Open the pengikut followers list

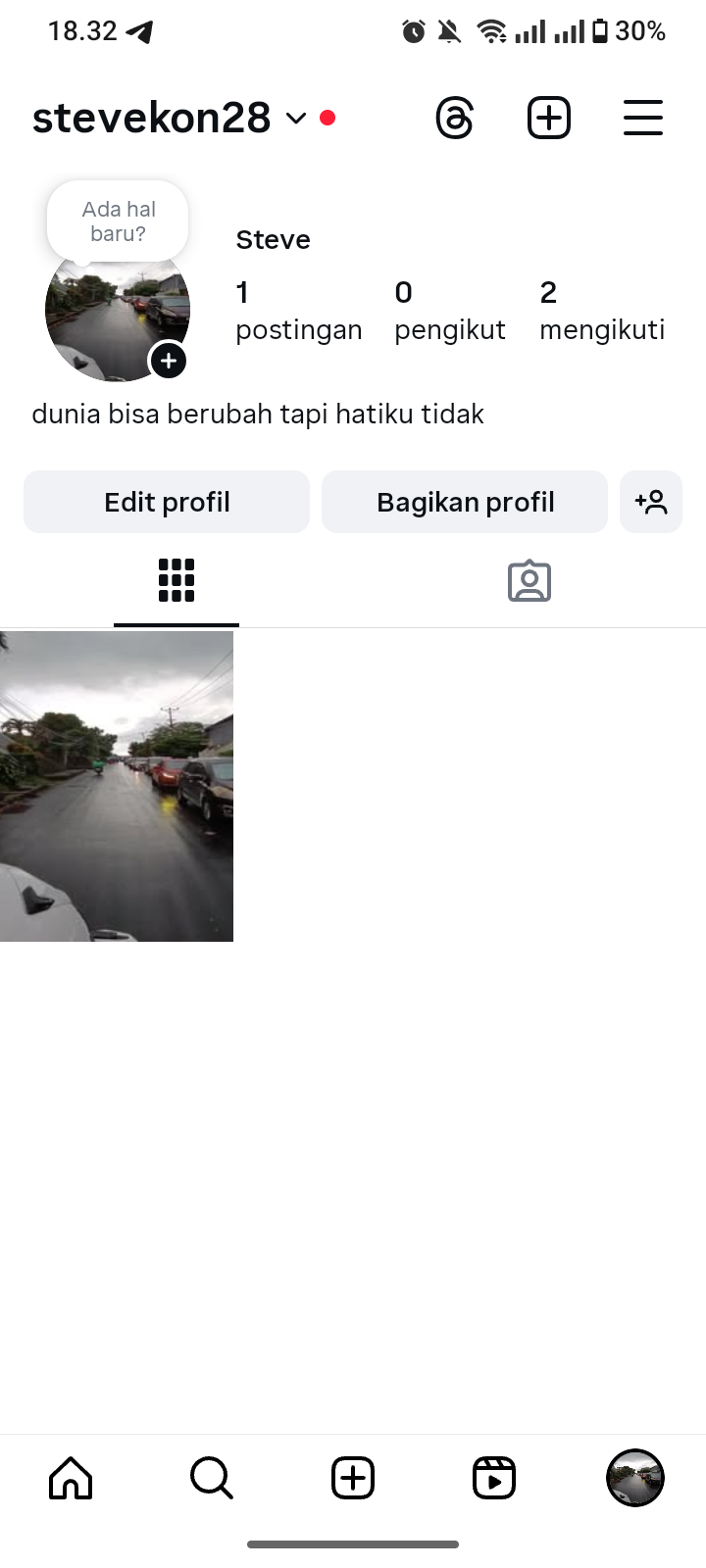450,311
